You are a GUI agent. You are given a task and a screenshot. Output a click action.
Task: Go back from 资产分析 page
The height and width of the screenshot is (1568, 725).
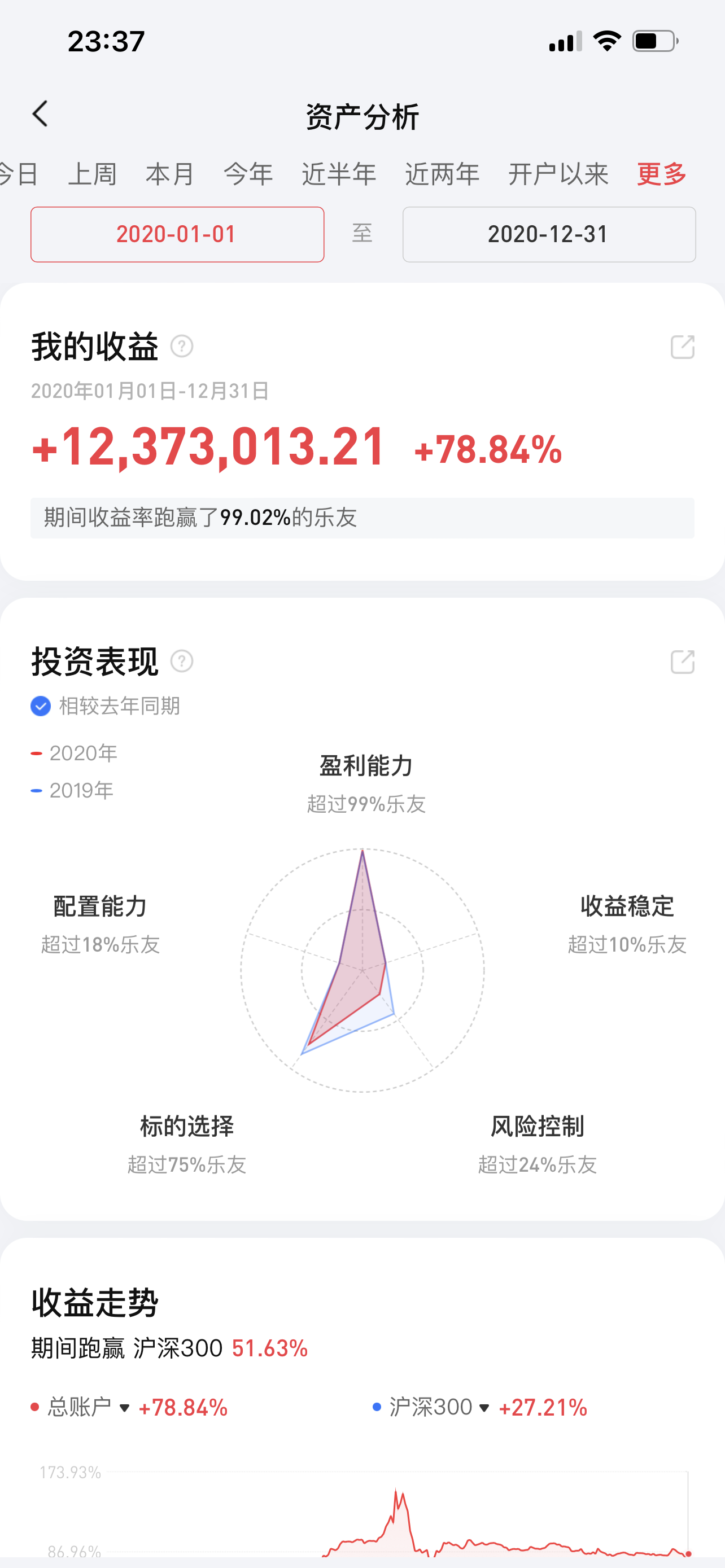[x=40, y=115]
